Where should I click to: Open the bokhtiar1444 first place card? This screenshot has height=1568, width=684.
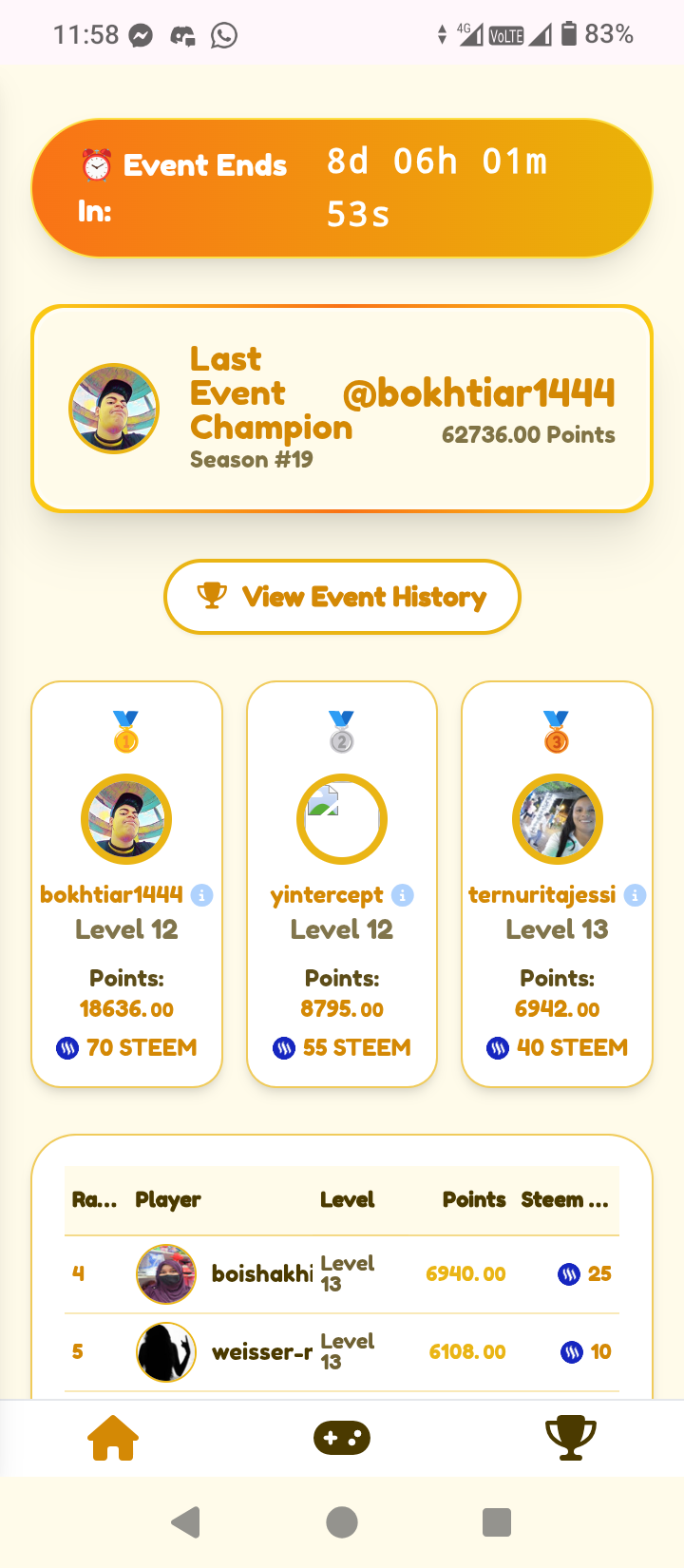(126, 884)
